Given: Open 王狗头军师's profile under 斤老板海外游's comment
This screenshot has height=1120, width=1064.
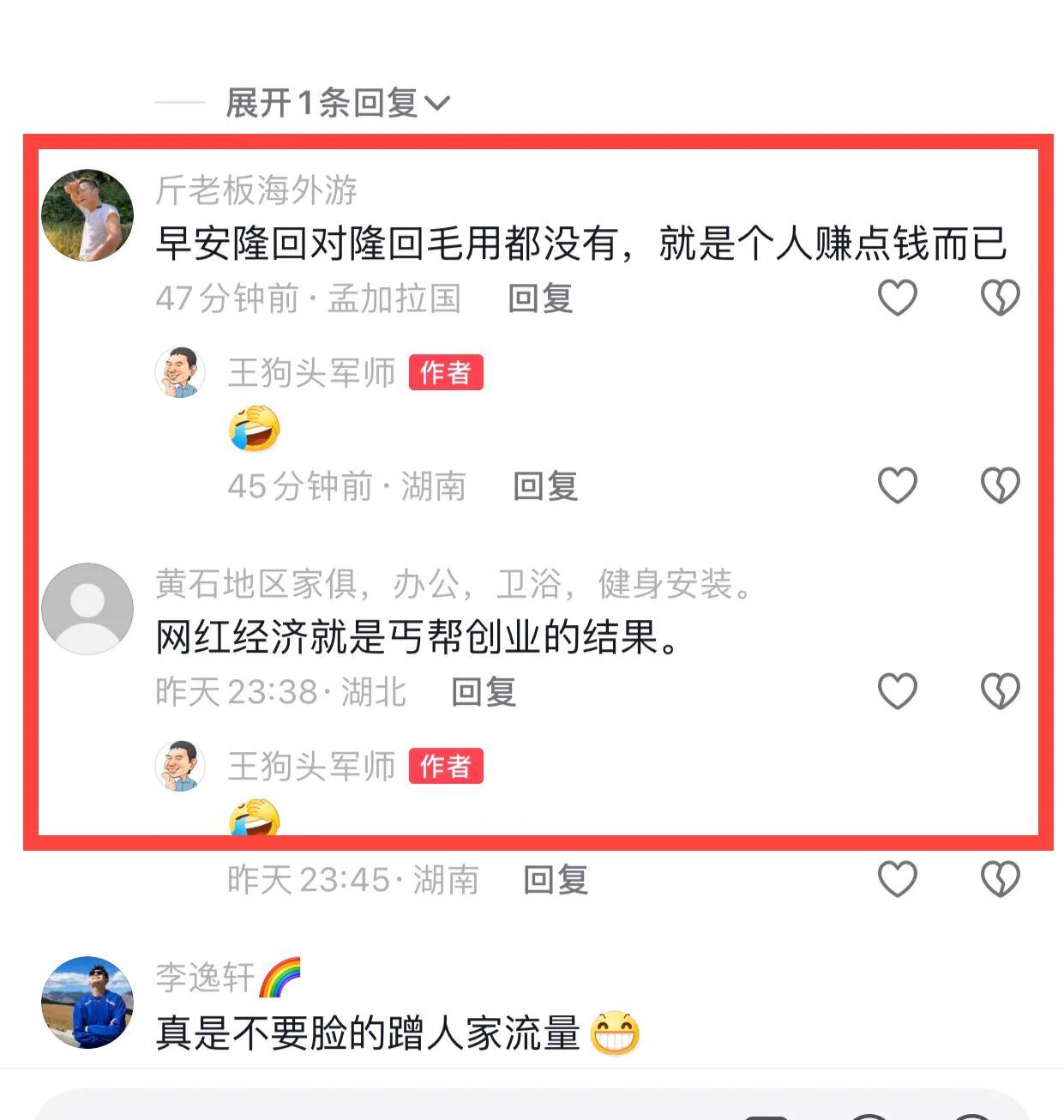Looking at the screenshot, I should click(x=181, y=373).
